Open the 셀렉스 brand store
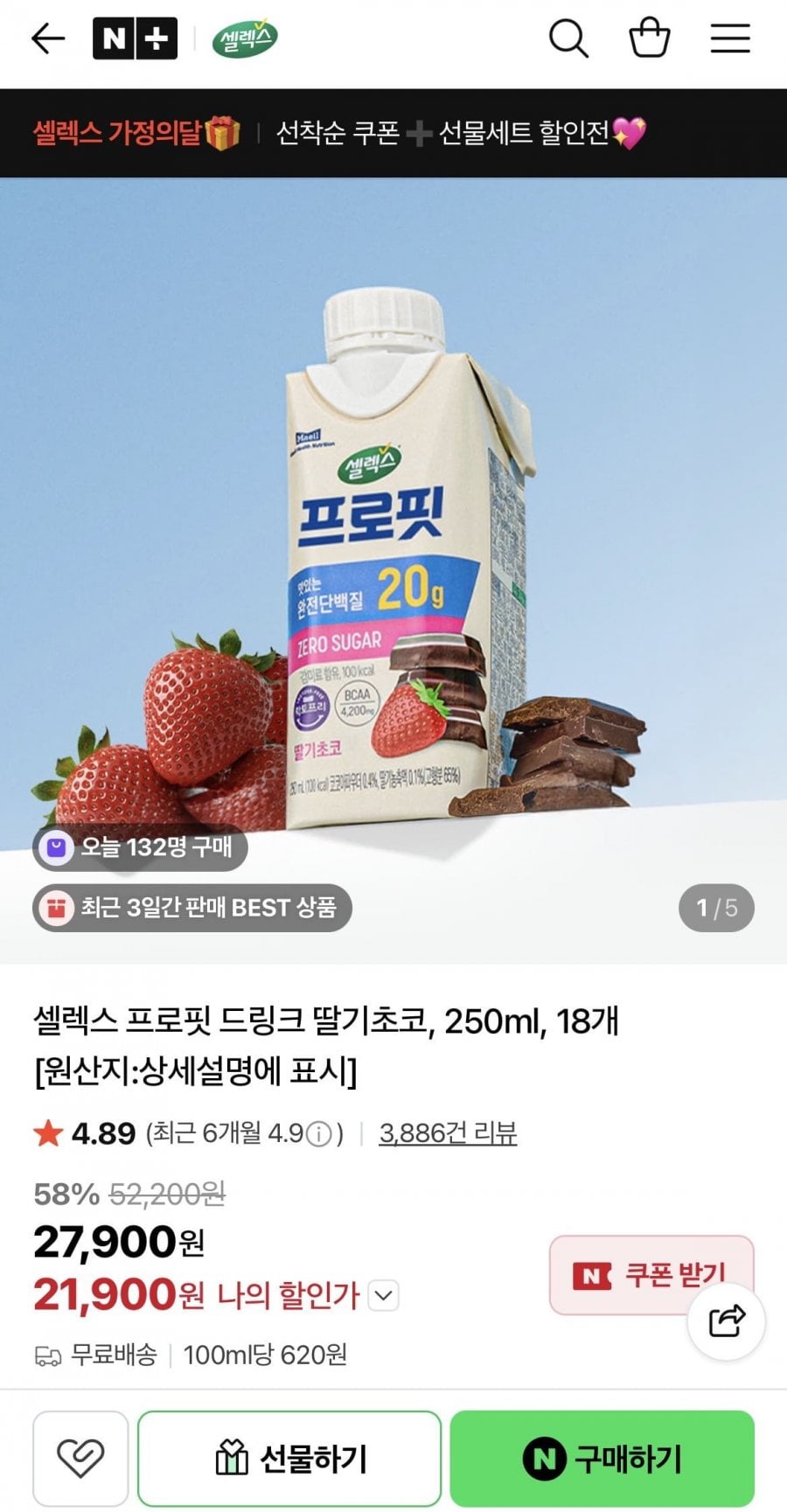This screenshot has height=1512, width=787. pyautogui.click(x=245, y=38)
